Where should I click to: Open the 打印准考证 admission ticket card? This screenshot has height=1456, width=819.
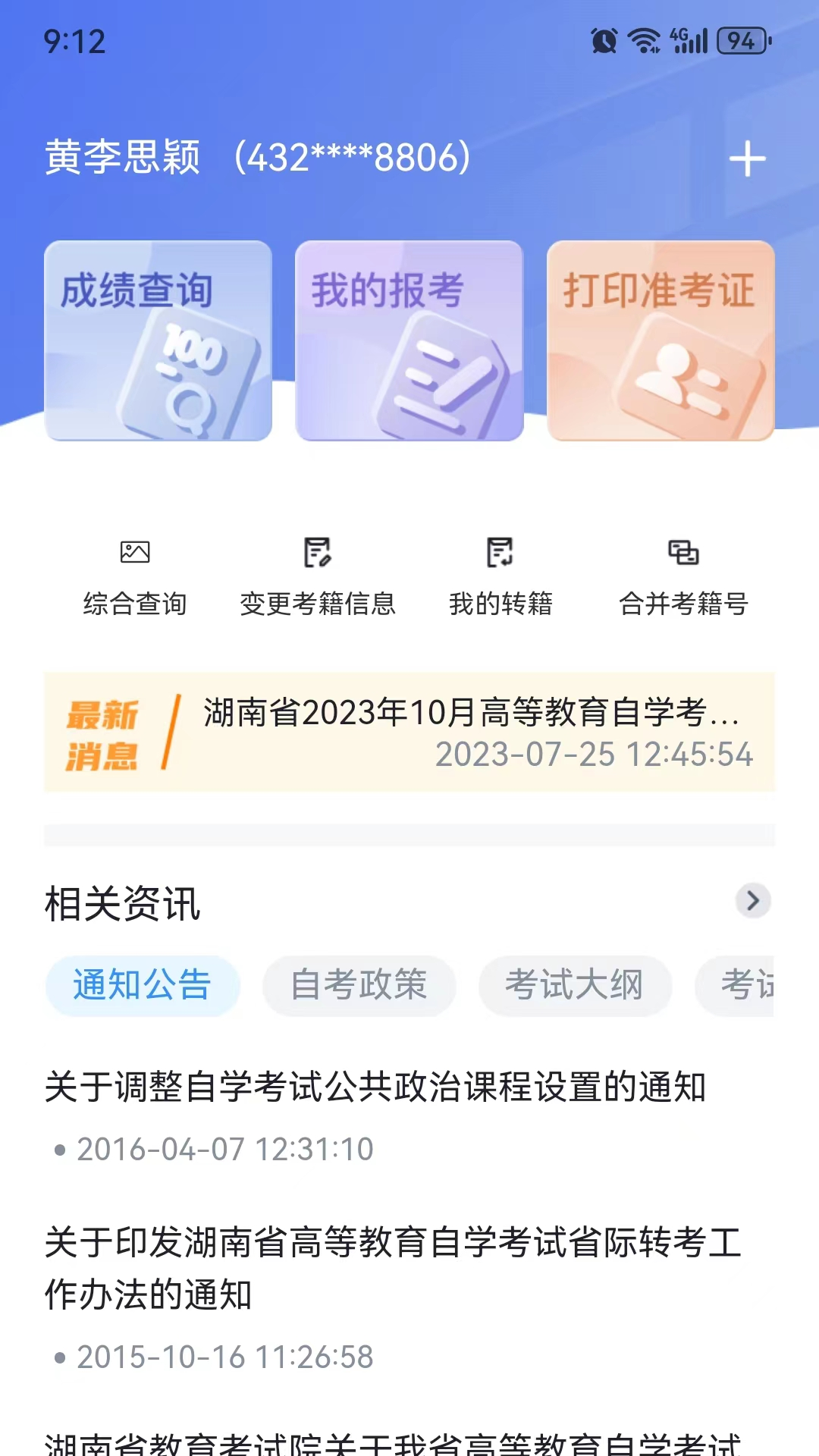point(660,340)
